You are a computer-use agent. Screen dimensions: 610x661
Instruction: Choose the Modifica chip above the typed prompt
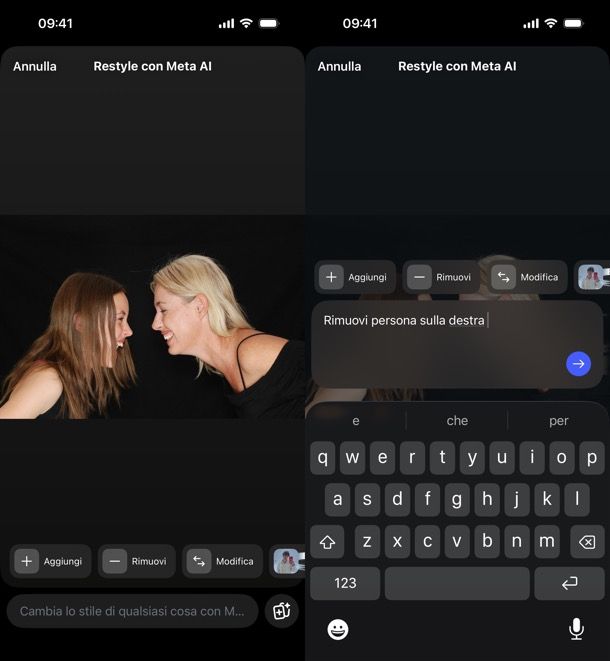tap(526, 277)
